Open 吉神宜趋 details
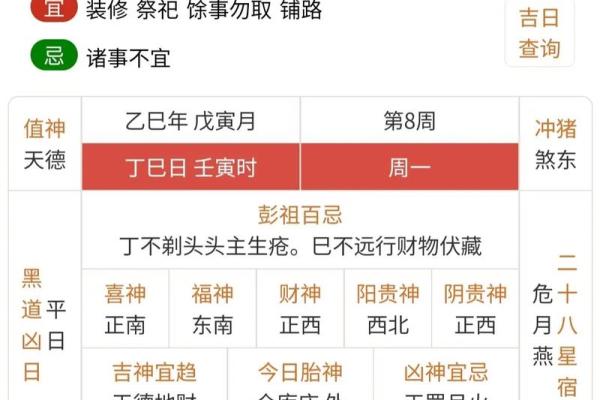This screenshot has width=600, height=400. tap(154, 374)
